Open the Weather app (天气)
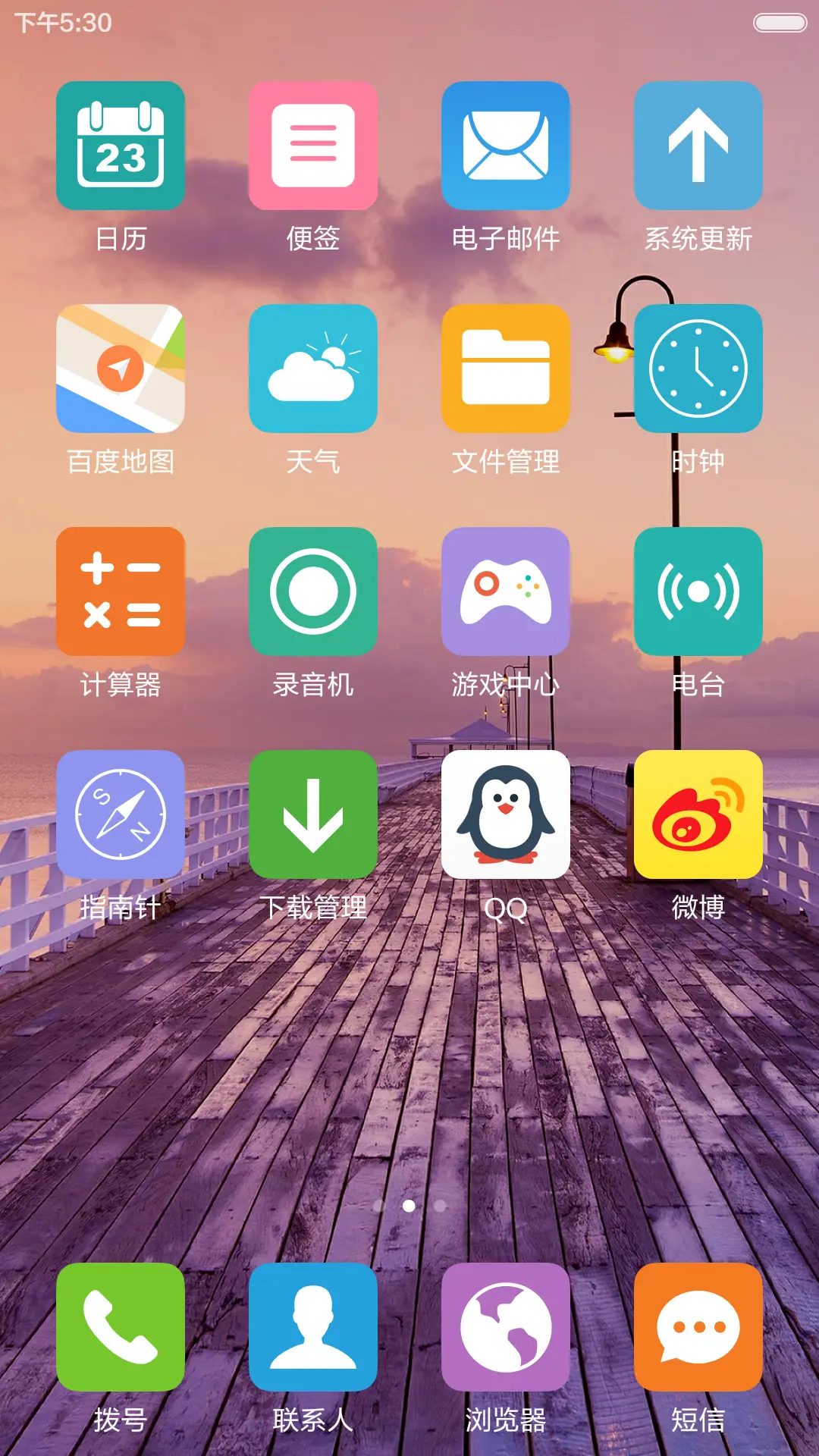This screenshot has height=1456, width=819. 313,369
